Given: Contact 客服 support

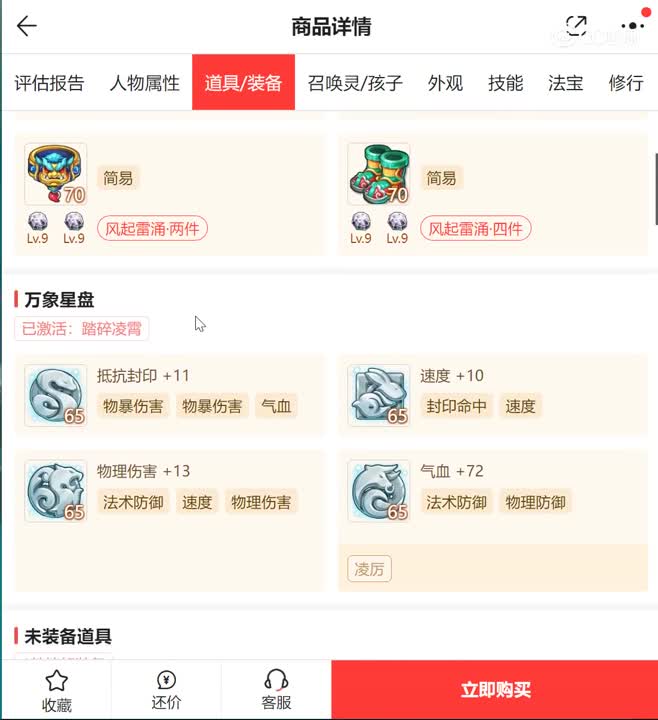Looking at the screenshot, I should (x=276, y=690).
